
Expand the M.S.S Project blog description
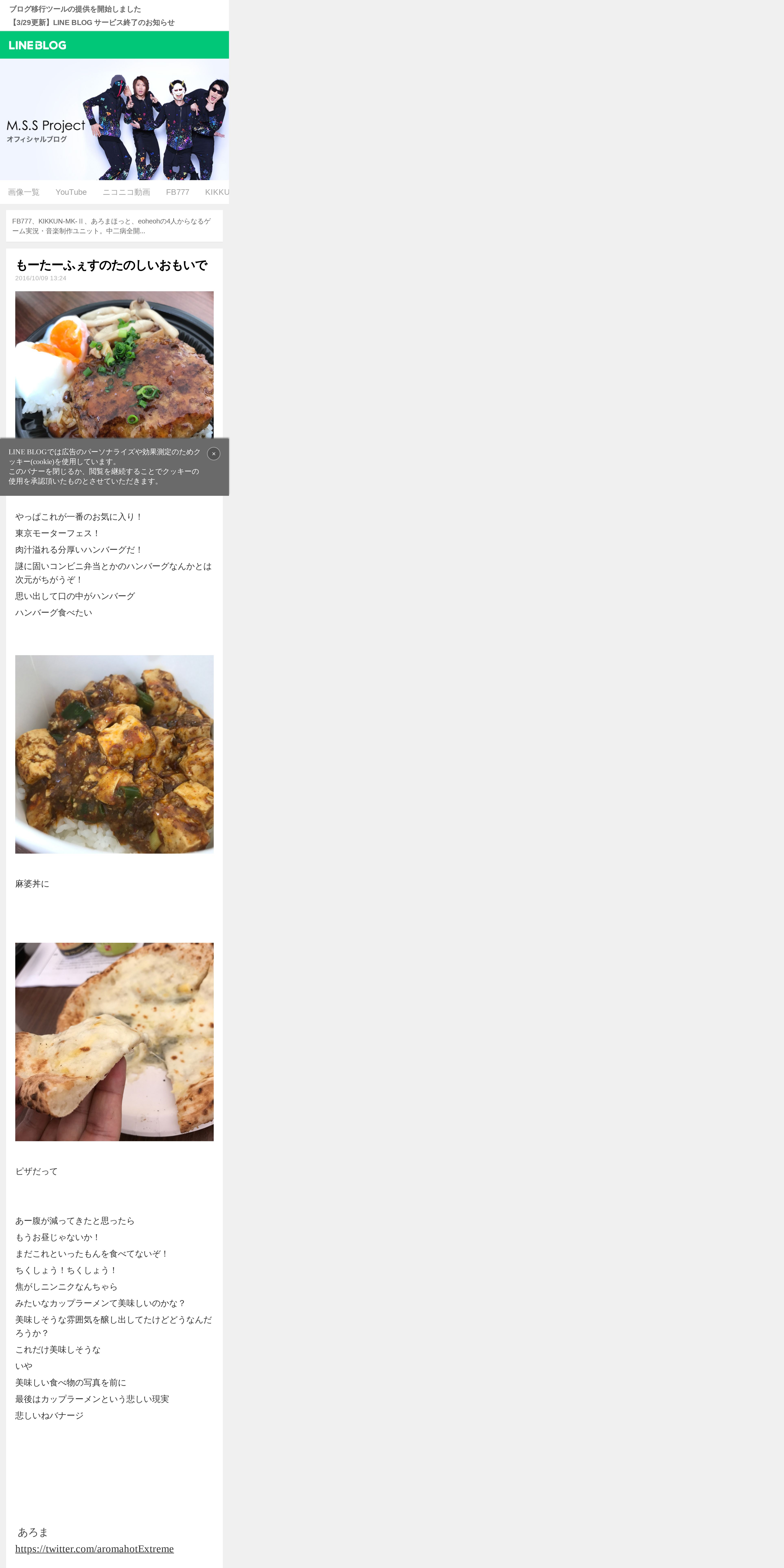coord(114,226)
